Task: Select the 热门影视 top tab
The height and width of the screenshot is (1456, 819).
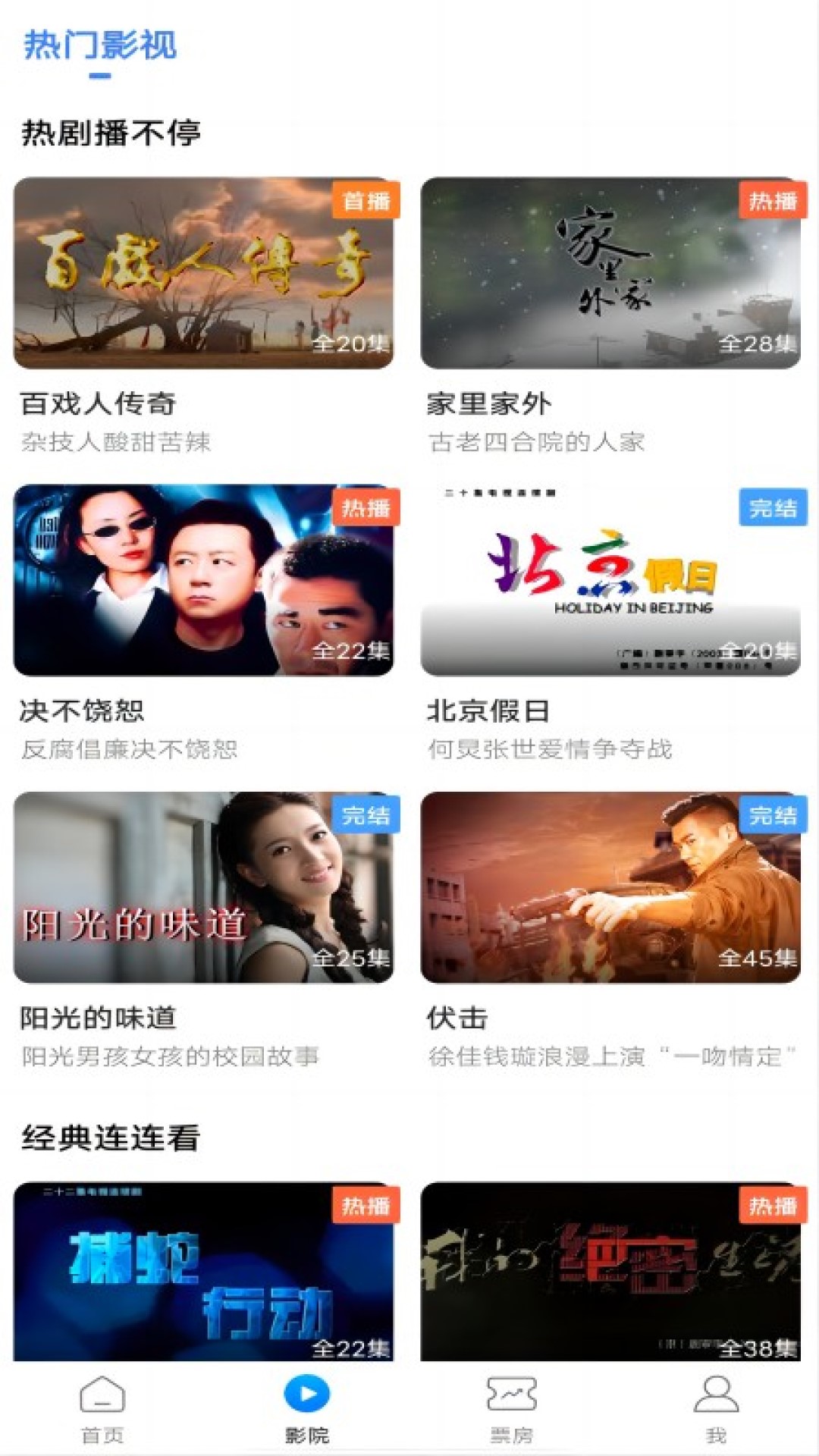Action: (x=100, y=45)
